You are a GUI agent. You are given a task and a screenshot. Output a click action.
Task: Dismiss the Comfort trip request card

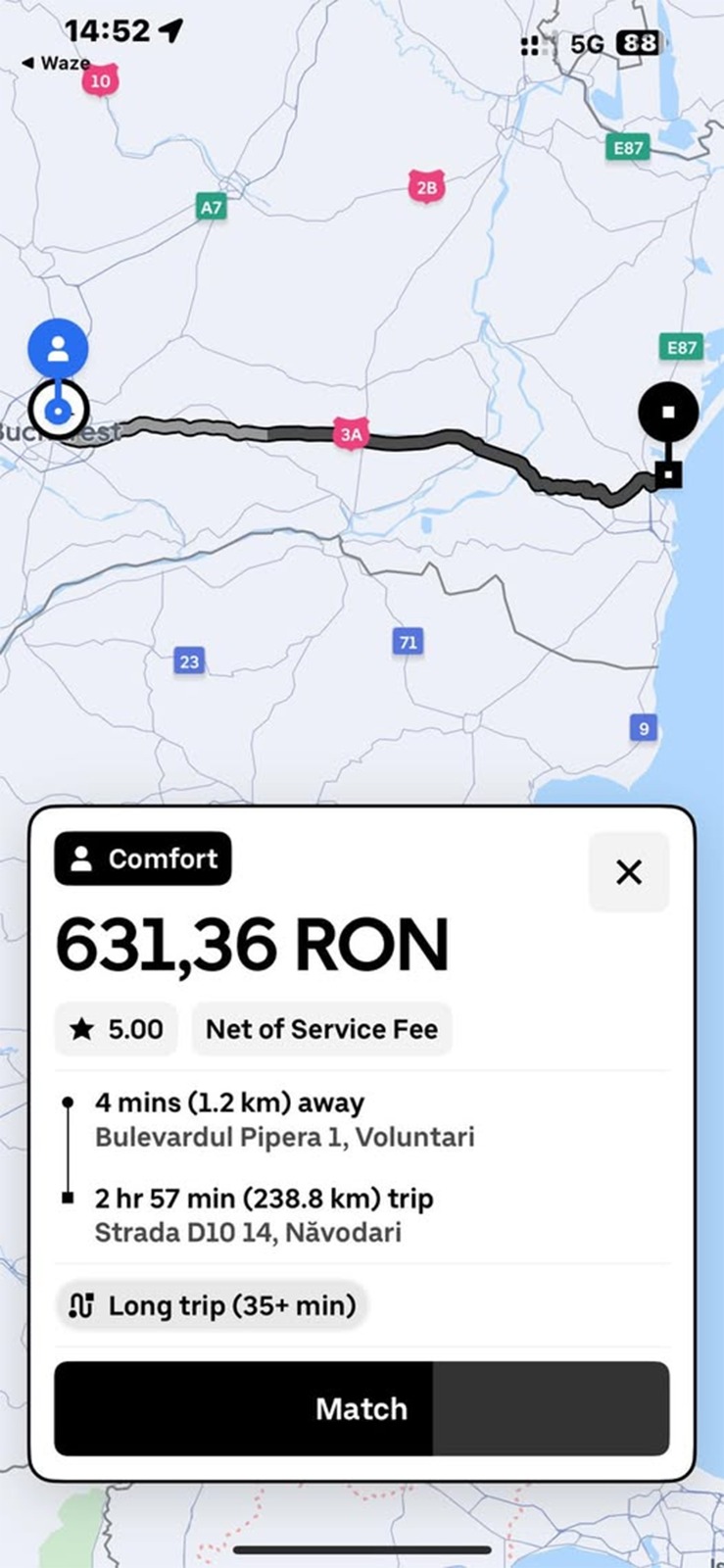[x=628, y=871]
